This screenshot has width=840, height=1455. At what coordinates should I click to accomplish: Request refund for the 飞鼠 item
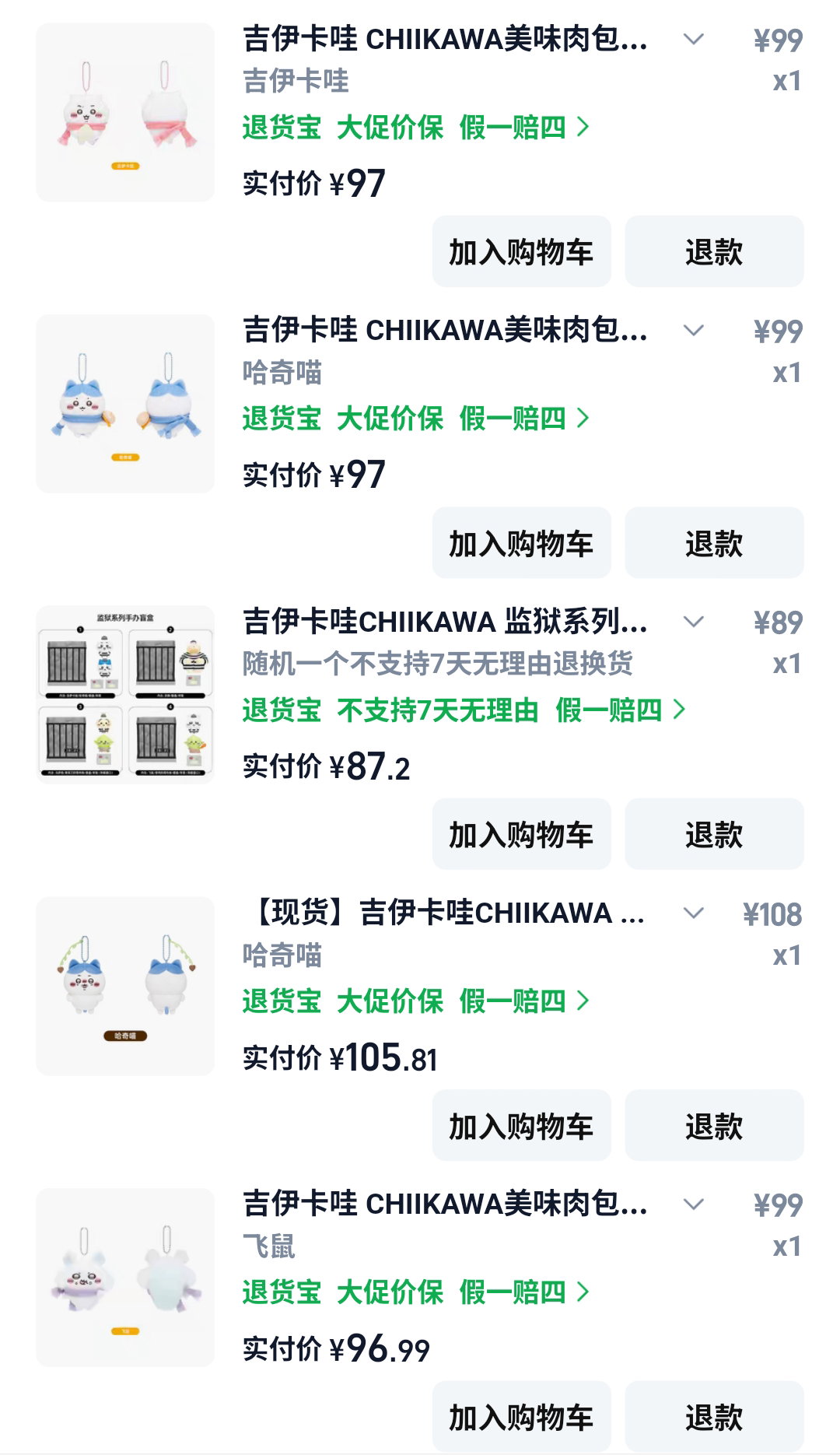714,1417
